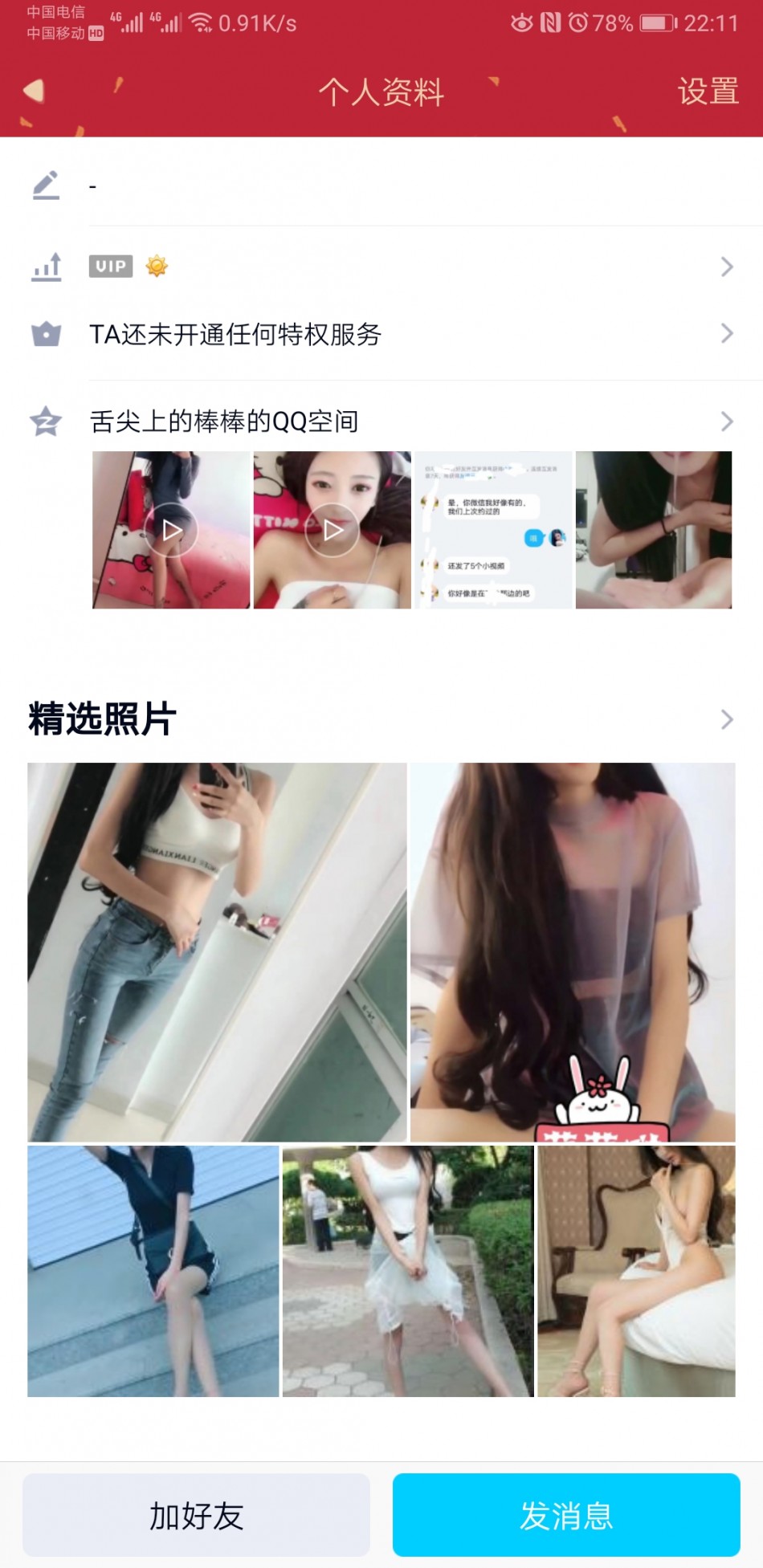Open the mirror selfie featured photo
This screenshot has width=763, height=1568.
coord(217,951)
